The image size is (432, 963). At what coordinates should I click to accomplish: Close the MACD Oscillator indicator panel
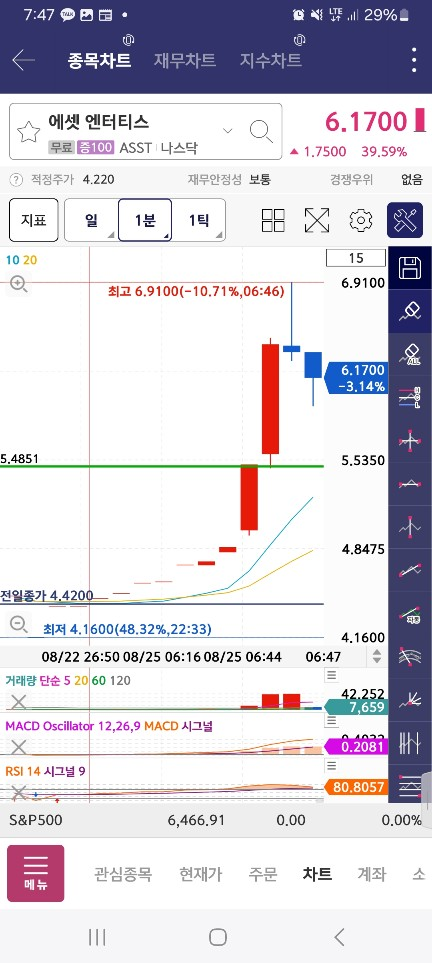[x=19, y=747]
